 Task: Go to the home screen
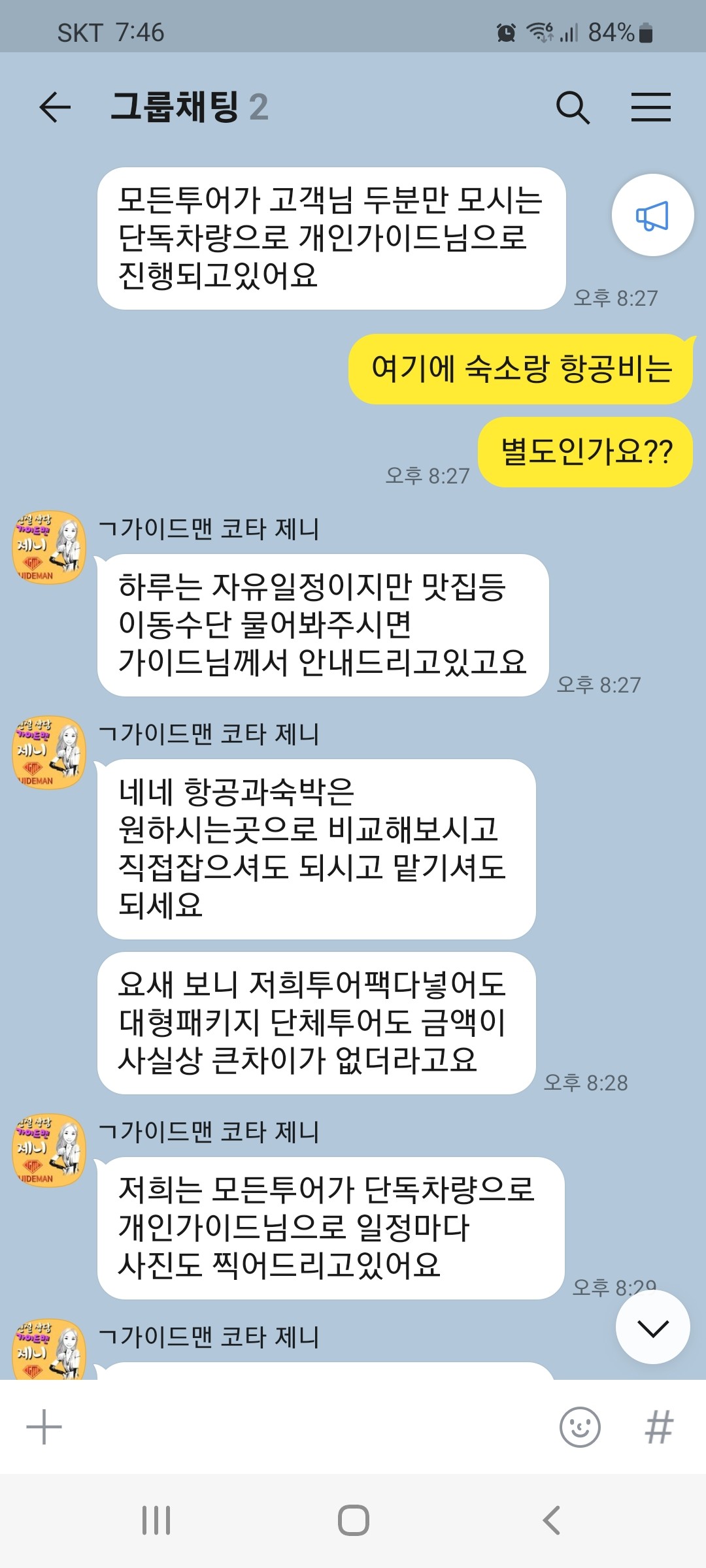coord(353,1520)
